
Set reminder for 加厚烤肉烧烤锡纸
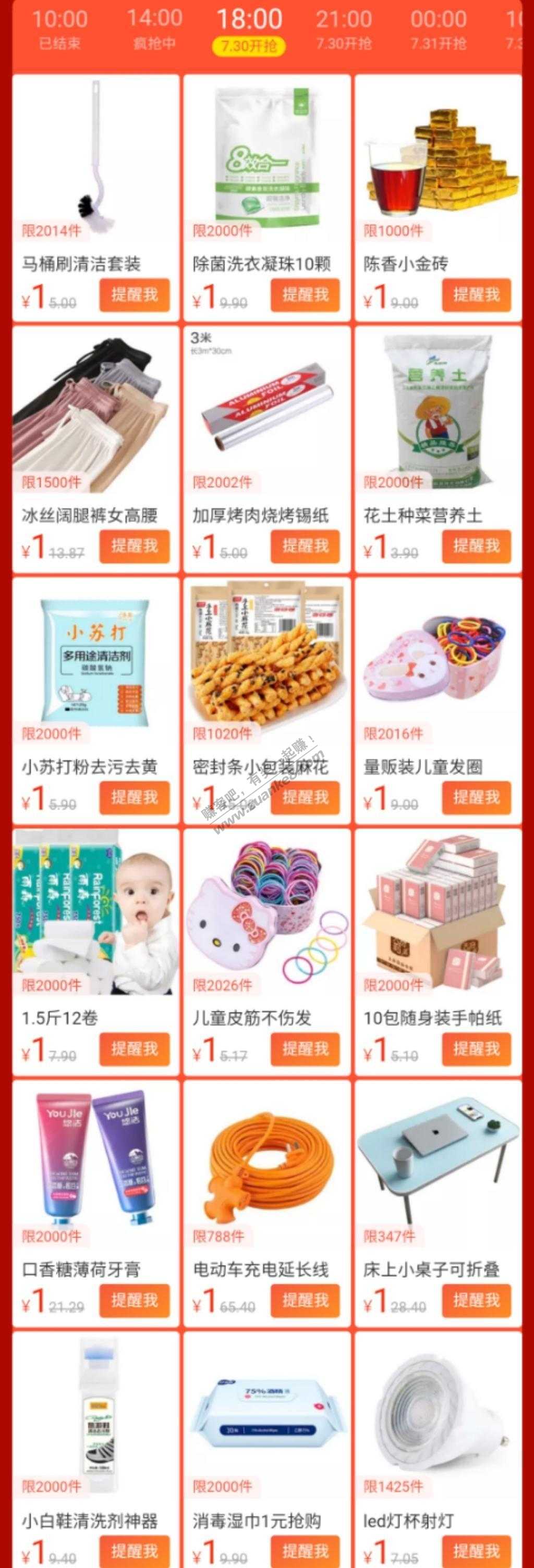pos(305,546)
